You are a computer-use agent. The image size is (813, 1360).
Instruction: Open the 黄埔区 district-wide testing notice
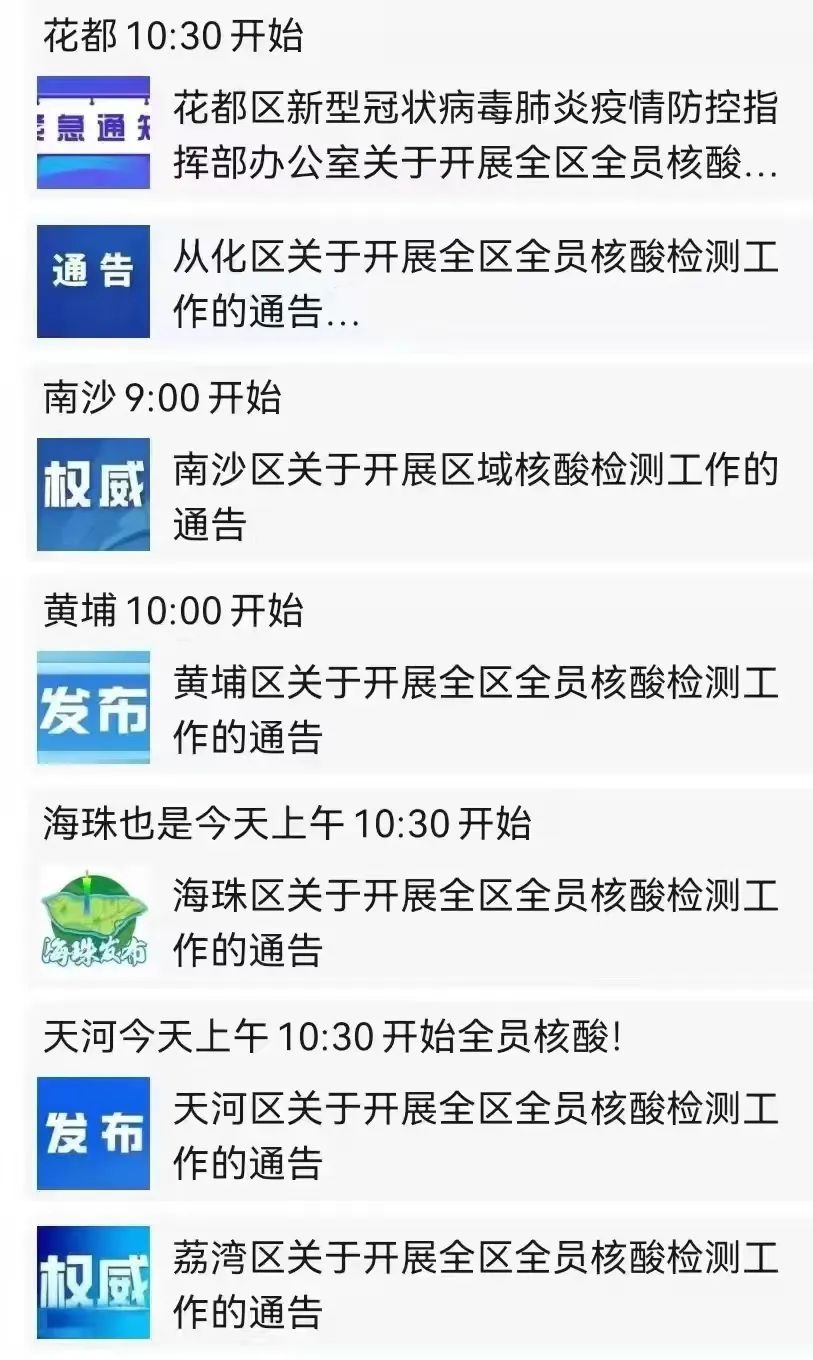tap(475, 710)
